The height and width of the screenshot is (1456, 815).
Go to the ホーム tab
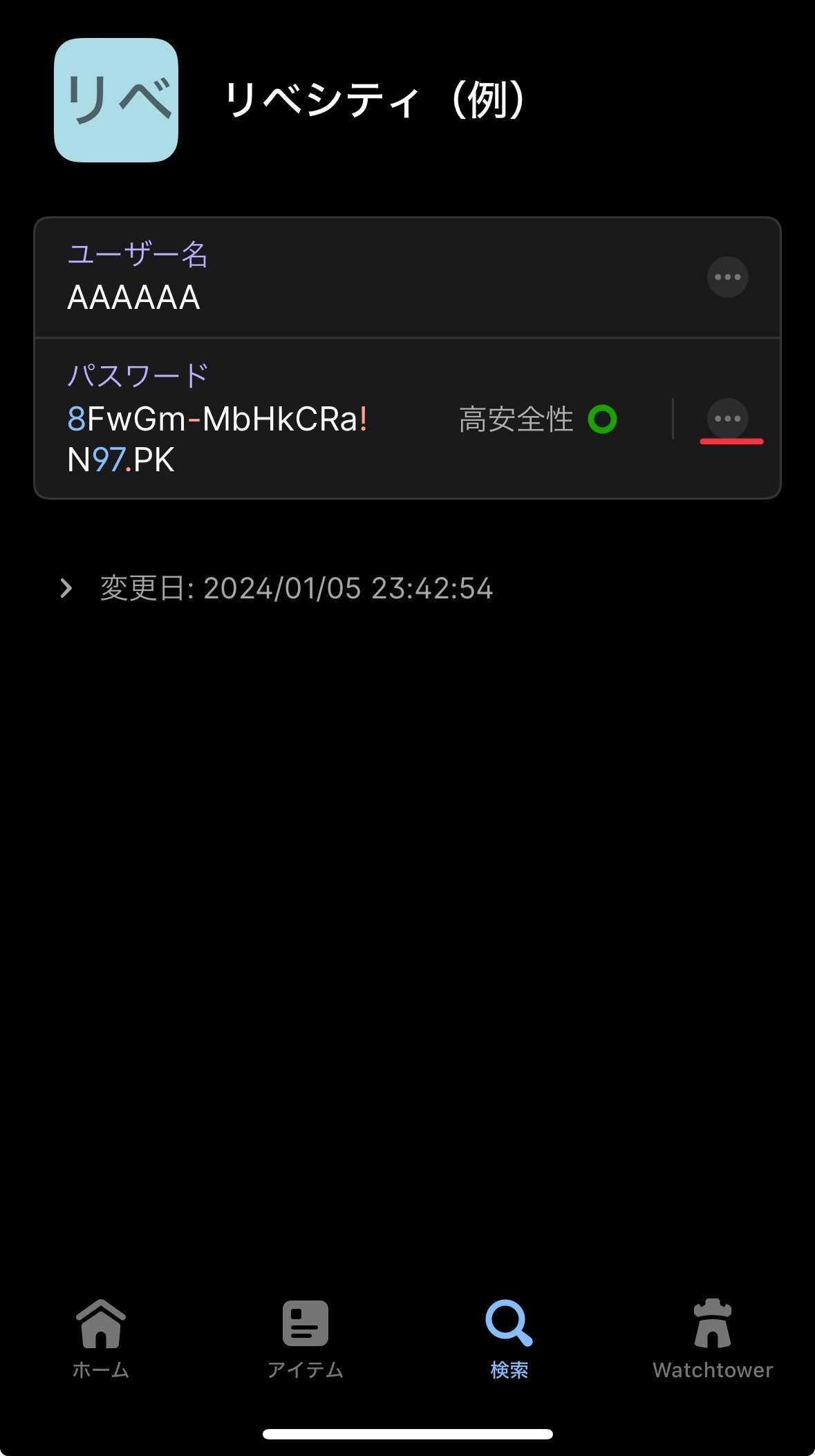(x=101, y=1339)
